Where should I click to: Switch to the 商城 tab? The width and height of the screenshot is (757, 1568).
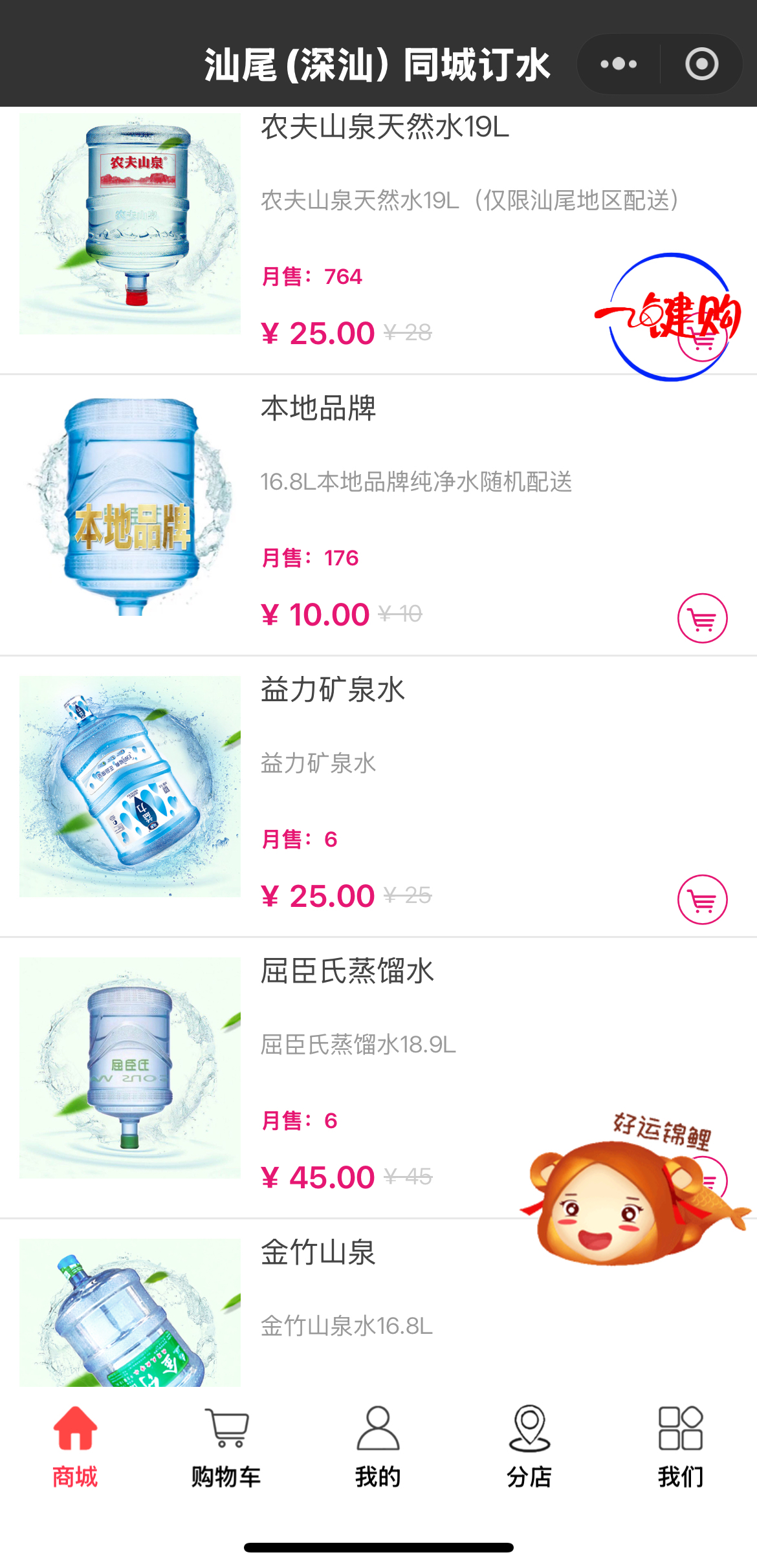pos(75,1446)
